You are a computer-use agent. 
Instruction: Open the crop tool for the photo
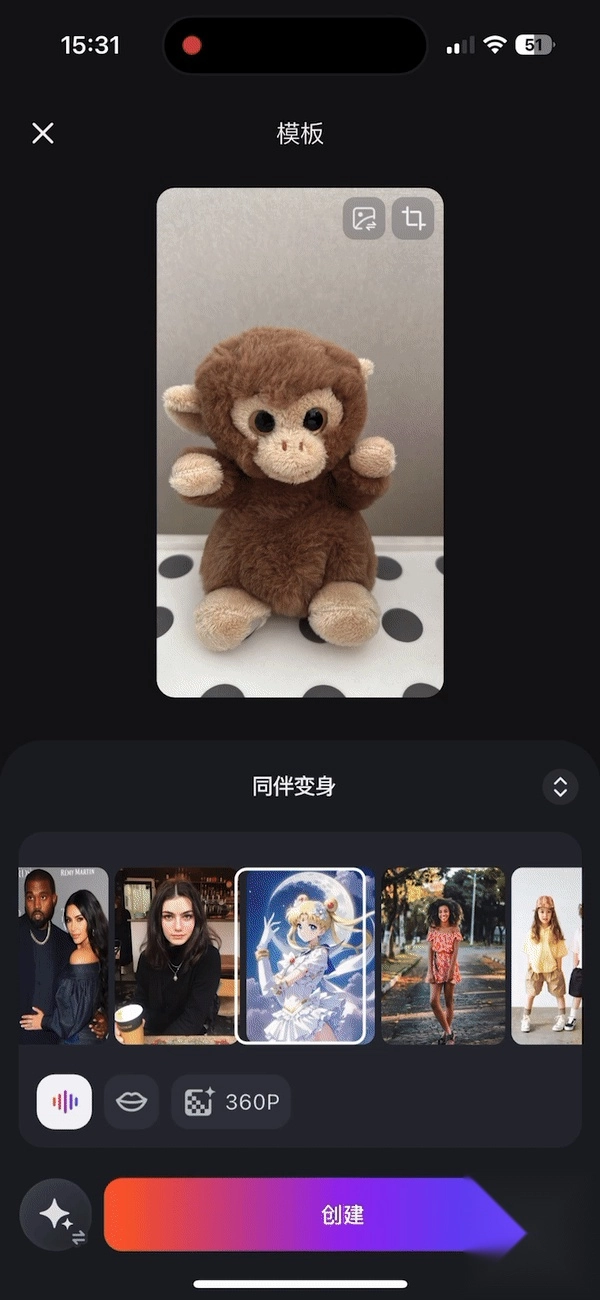(412, 219)
